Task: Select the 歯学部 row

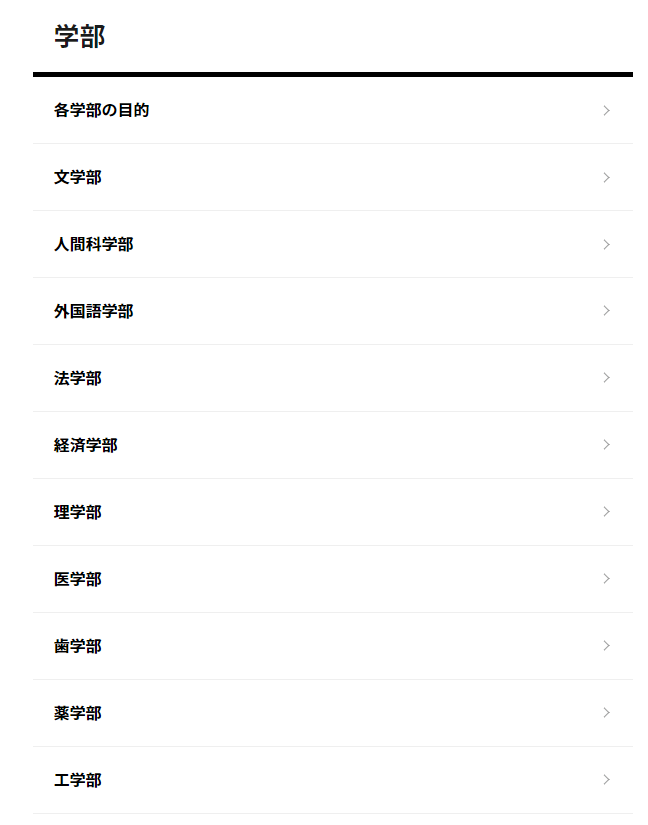Action: (78, 646)
